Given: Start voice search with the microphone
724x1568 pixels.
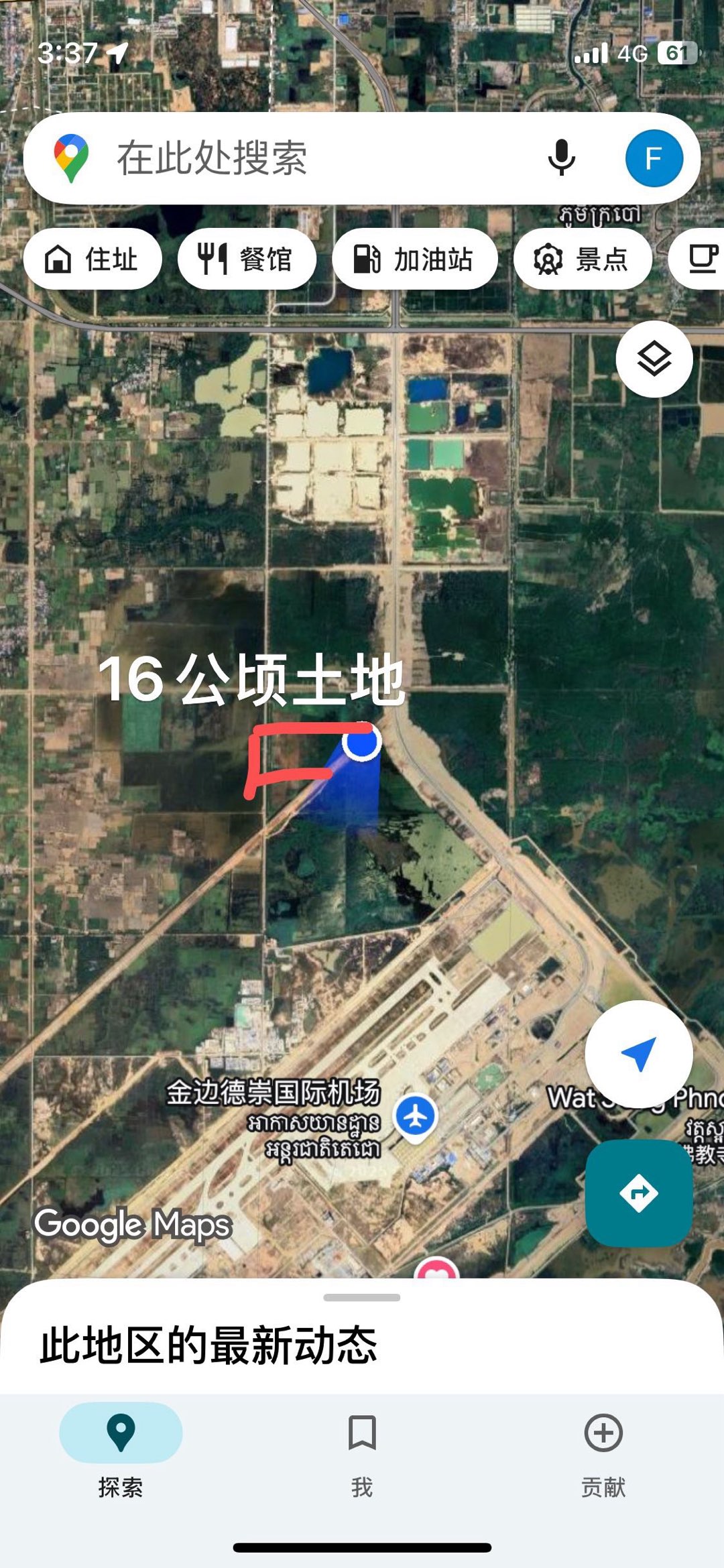Looking at the screenshot, I should coord(561,158).
